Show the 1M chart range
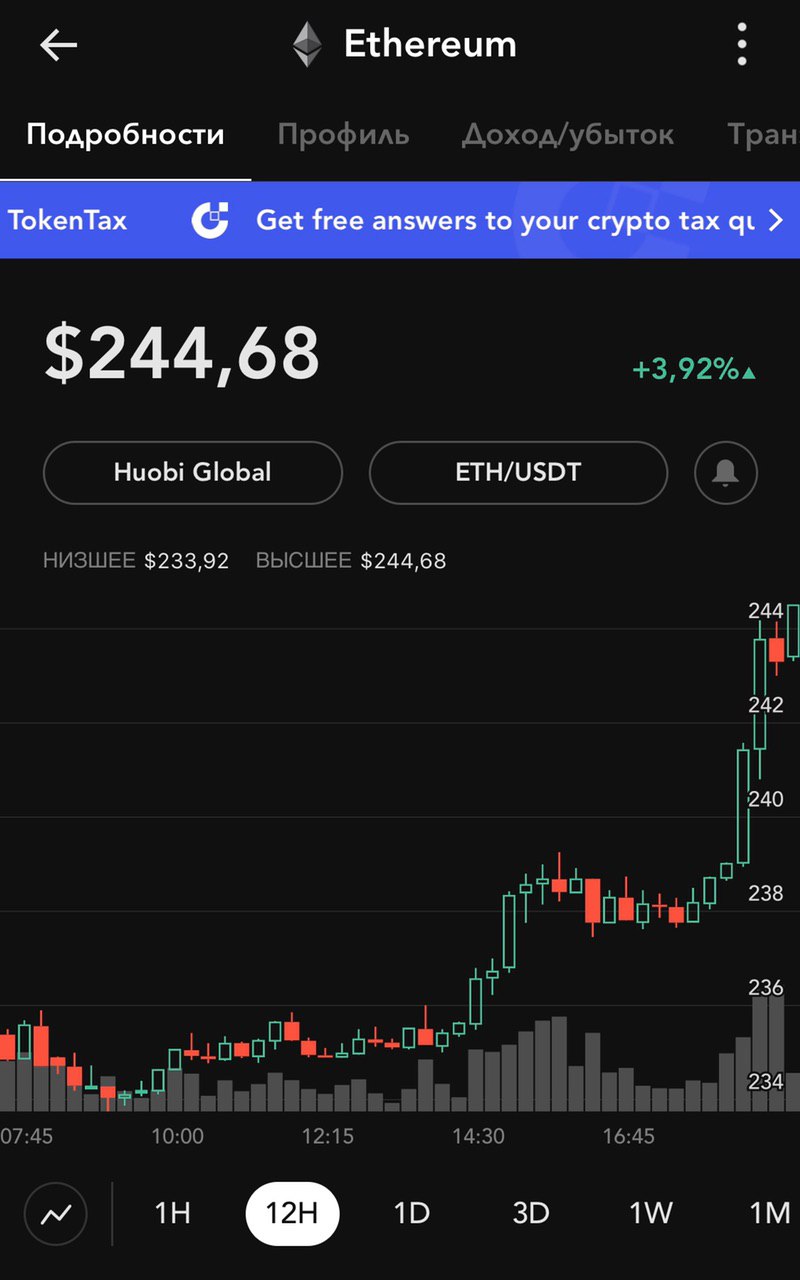The image size is (800, 1280). point(770,1214)
